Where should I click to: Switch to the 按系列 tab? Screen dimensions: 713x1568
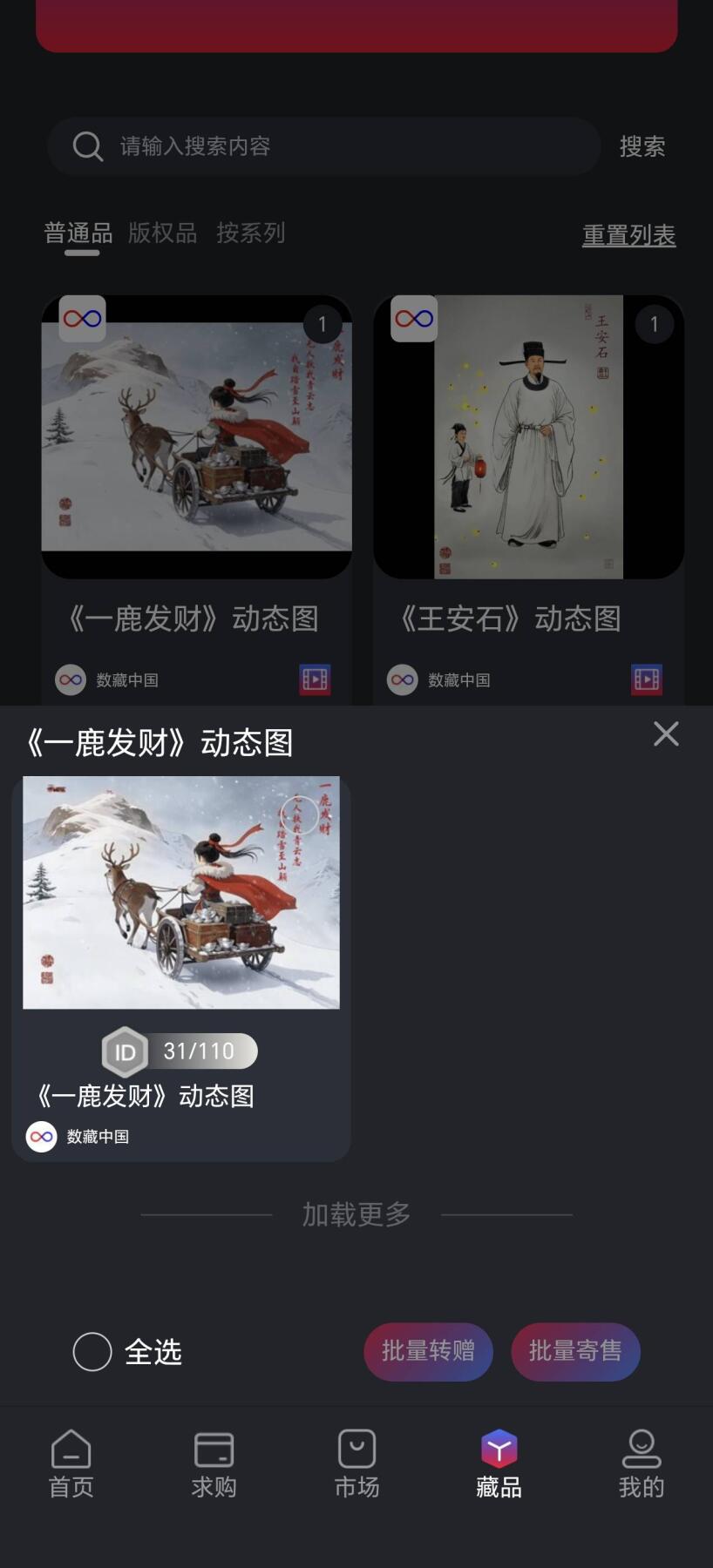251,233
